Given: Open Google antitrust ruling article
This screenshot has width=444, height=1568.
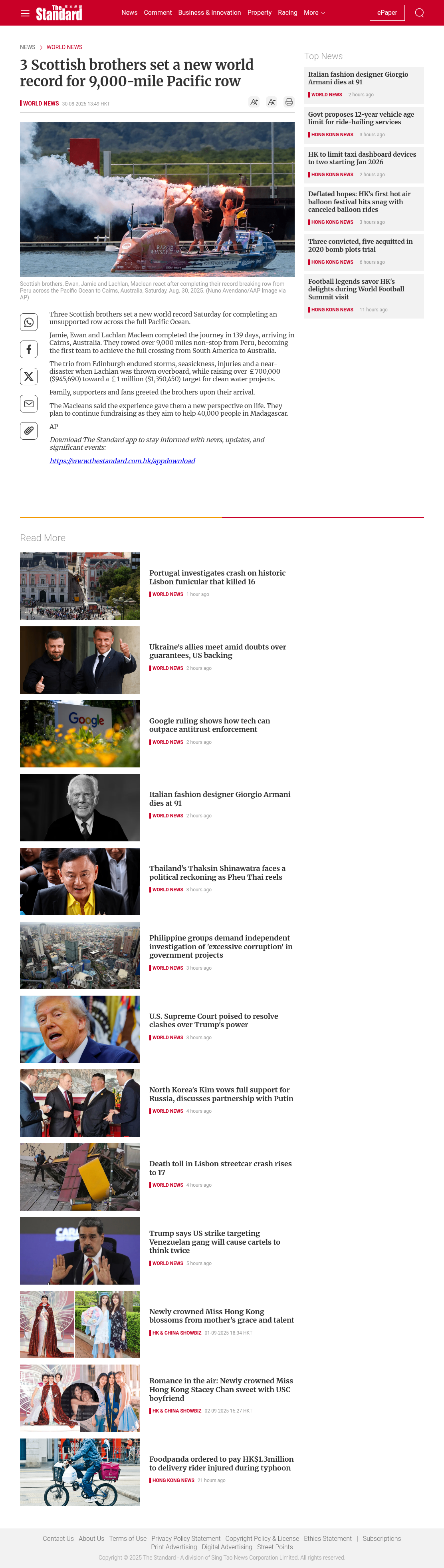Looking at the screenshot, I should pyautogui.click(x=209, y=725).
